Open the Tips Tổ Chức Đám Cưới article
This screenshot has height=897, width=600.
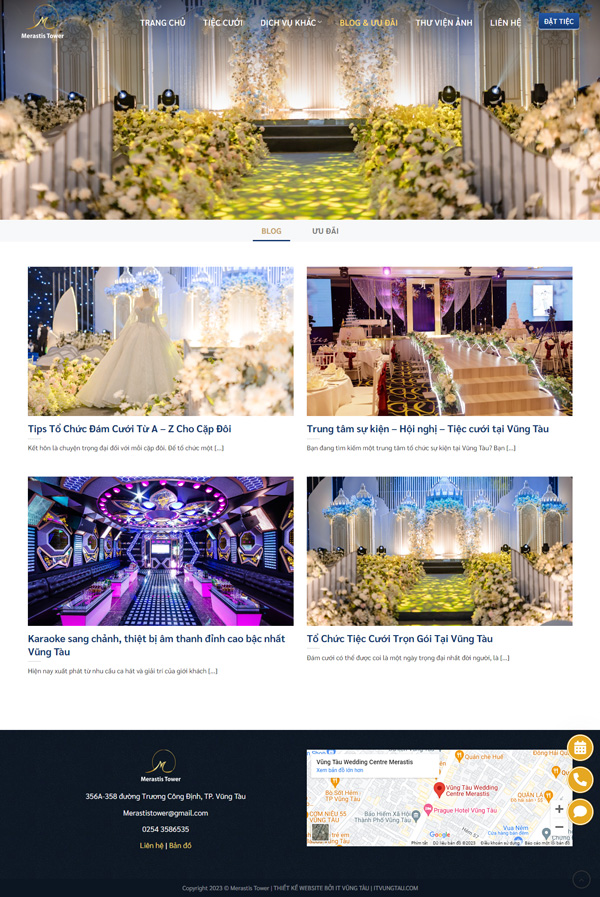pos(129,429)
